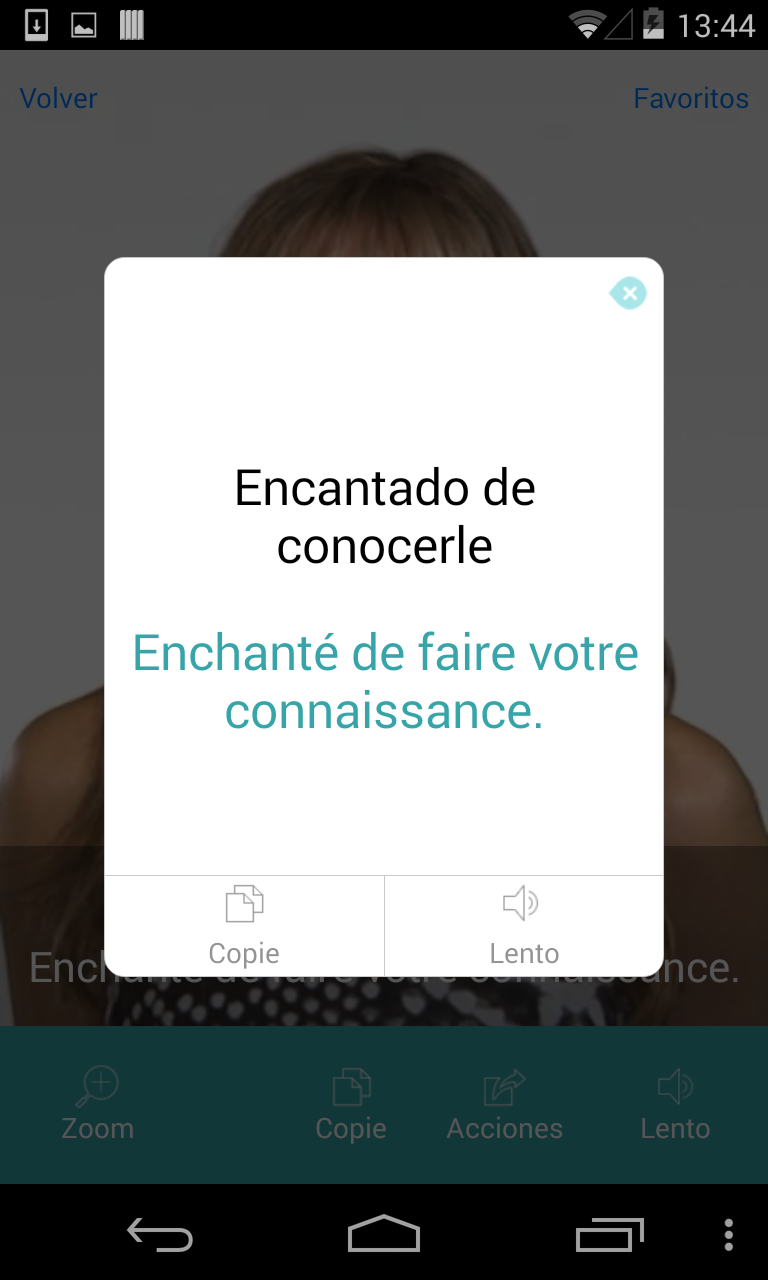Play slow audio in the popup
This screenshot has width=768, height=1280.
click(523, 926)
